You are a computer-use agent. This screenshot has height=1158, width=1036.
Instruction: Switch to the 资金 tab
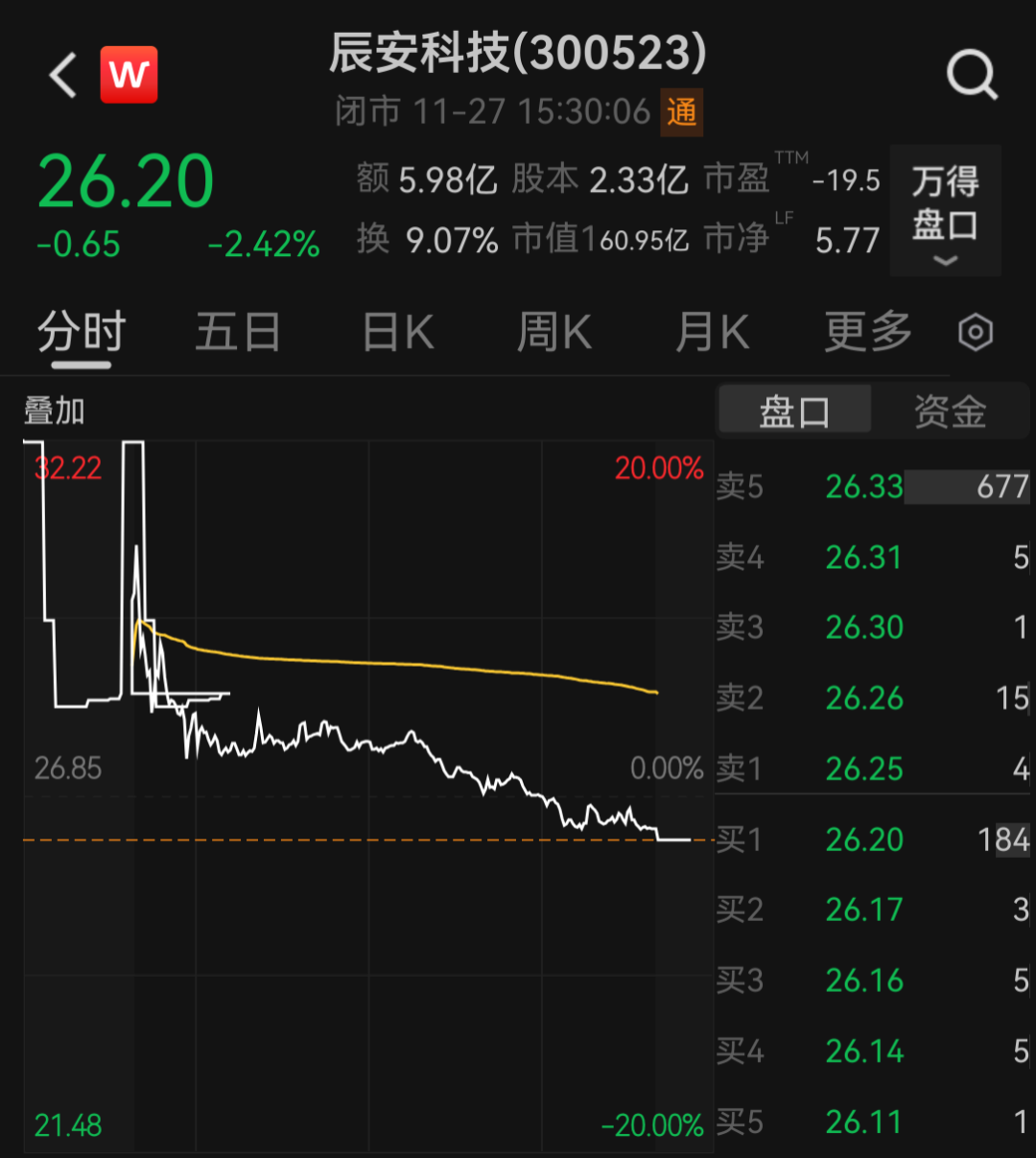(x=950, y=412)
